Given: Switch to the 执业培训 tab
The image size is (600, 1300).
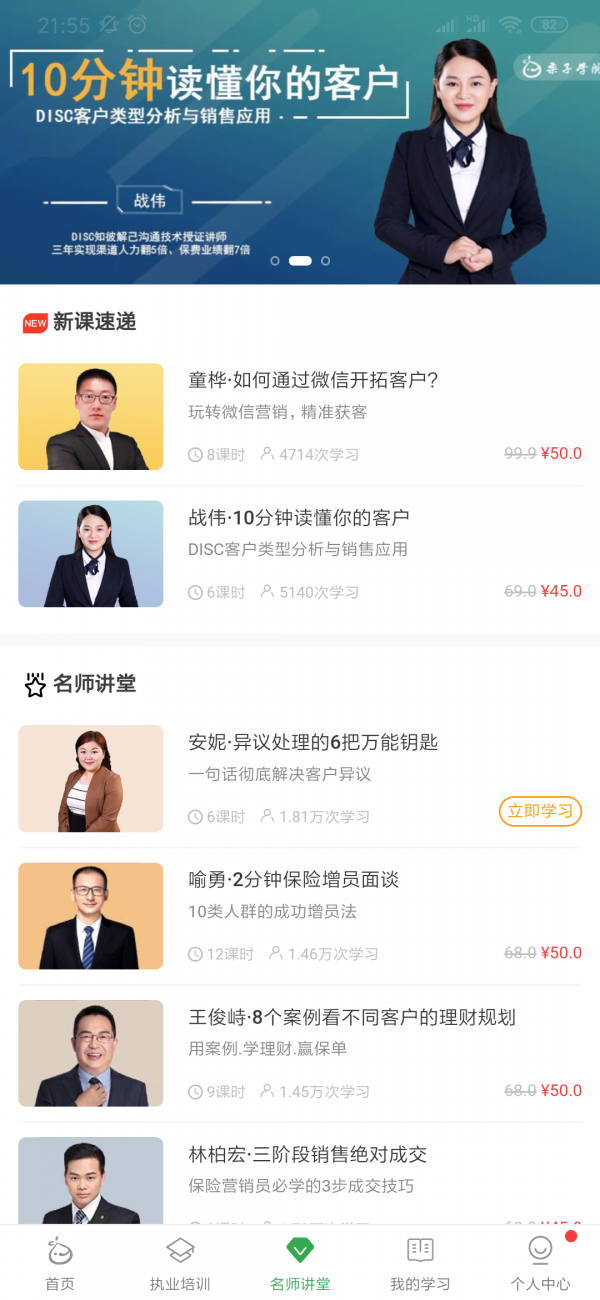Looking at the screenshot, I should tap(180, 1262).
